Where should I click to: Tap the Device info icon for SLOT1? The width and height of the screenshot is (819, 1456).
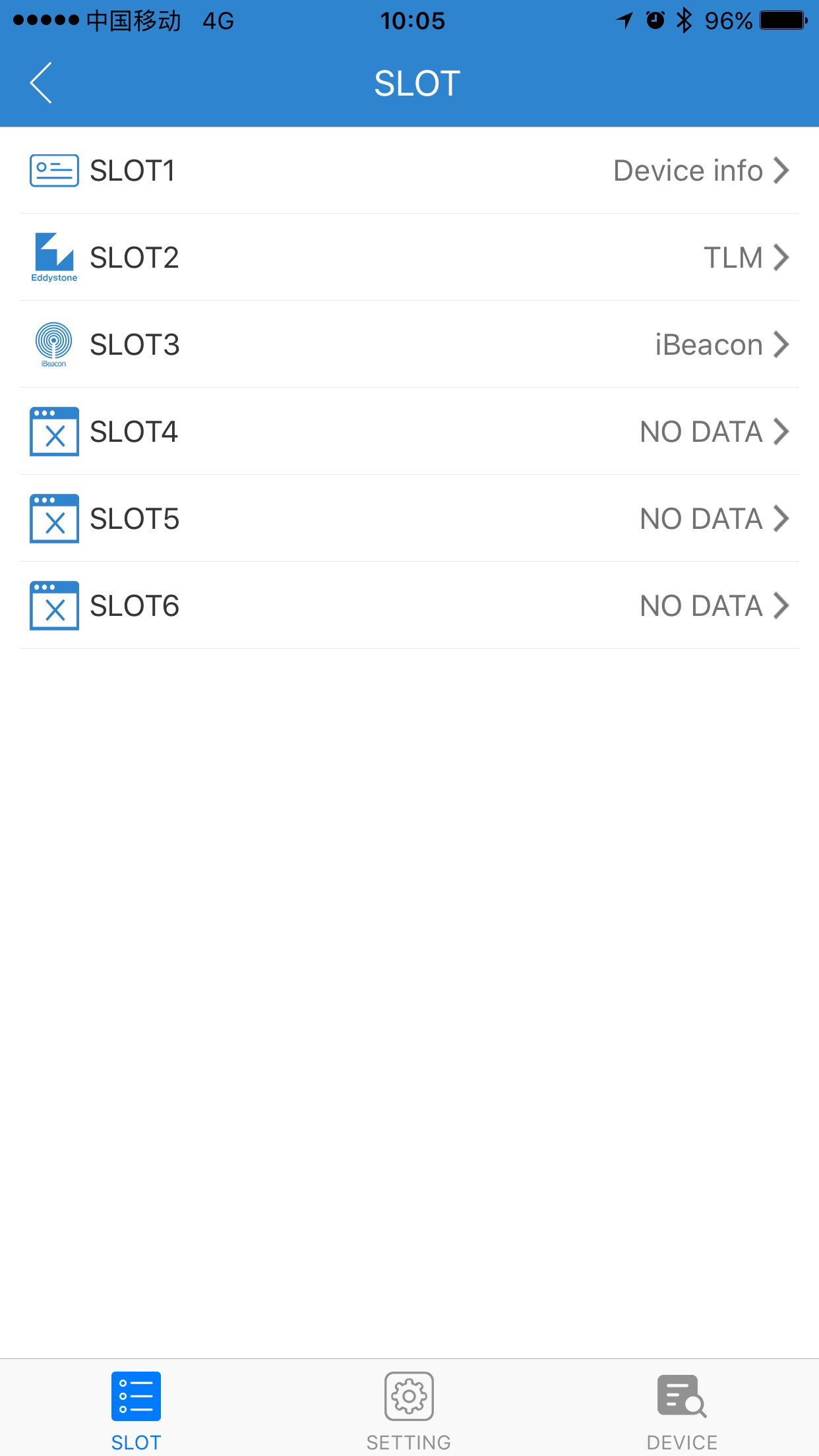(54, 170)
